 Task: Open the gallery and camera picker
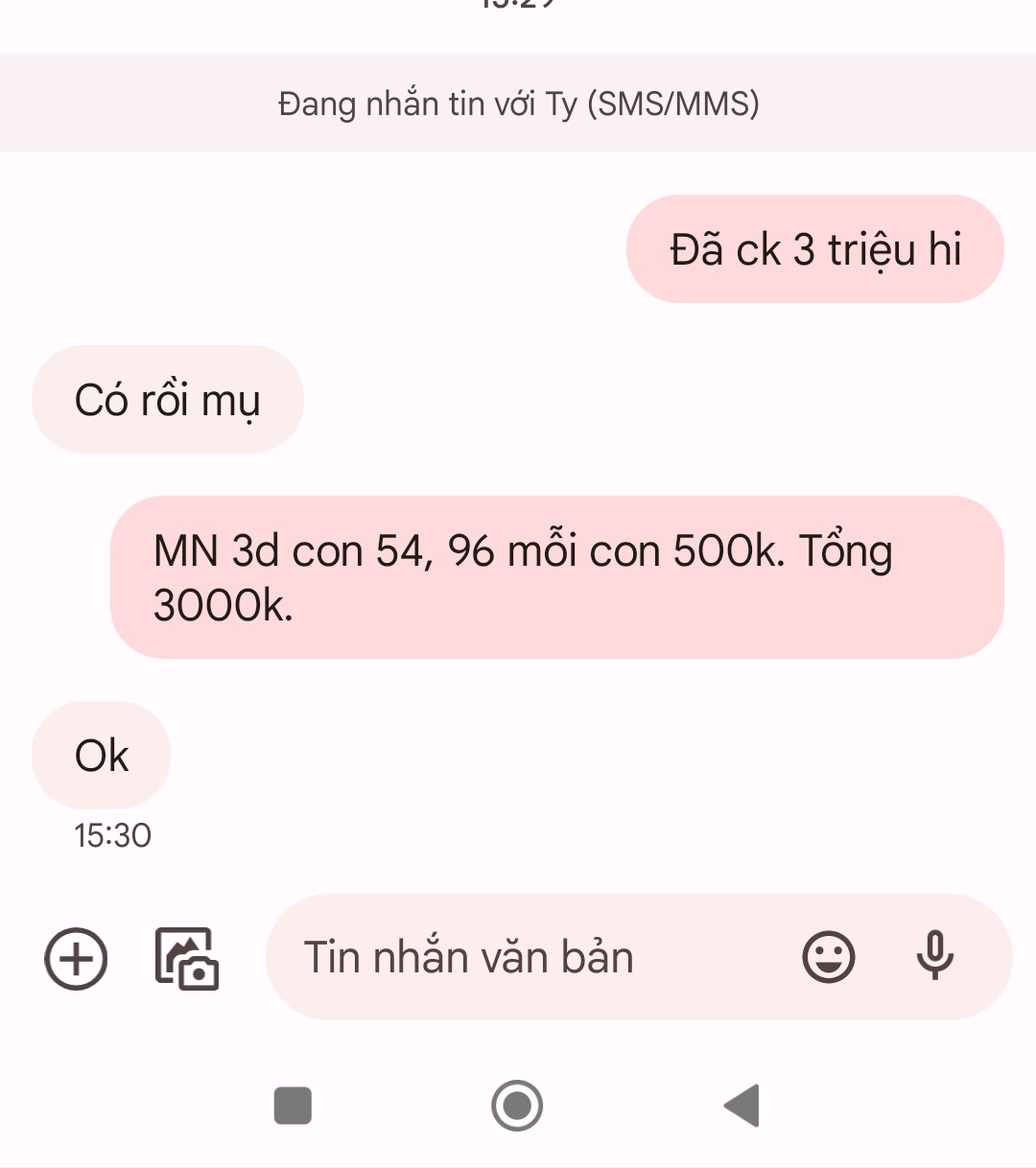pyautogui.click(x=187, y=958)
